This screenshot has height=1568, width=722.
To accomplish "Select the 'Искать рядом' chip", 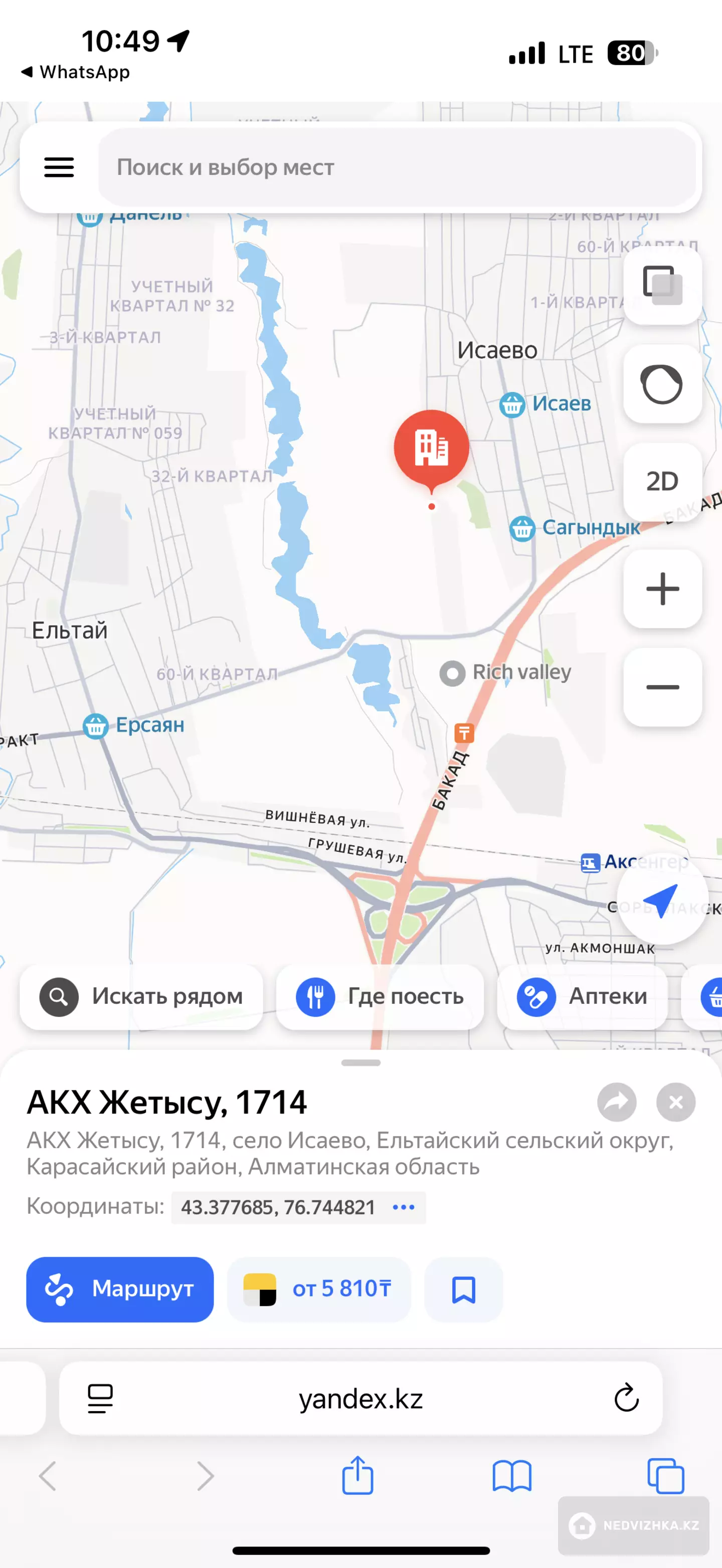I will 141,996.
